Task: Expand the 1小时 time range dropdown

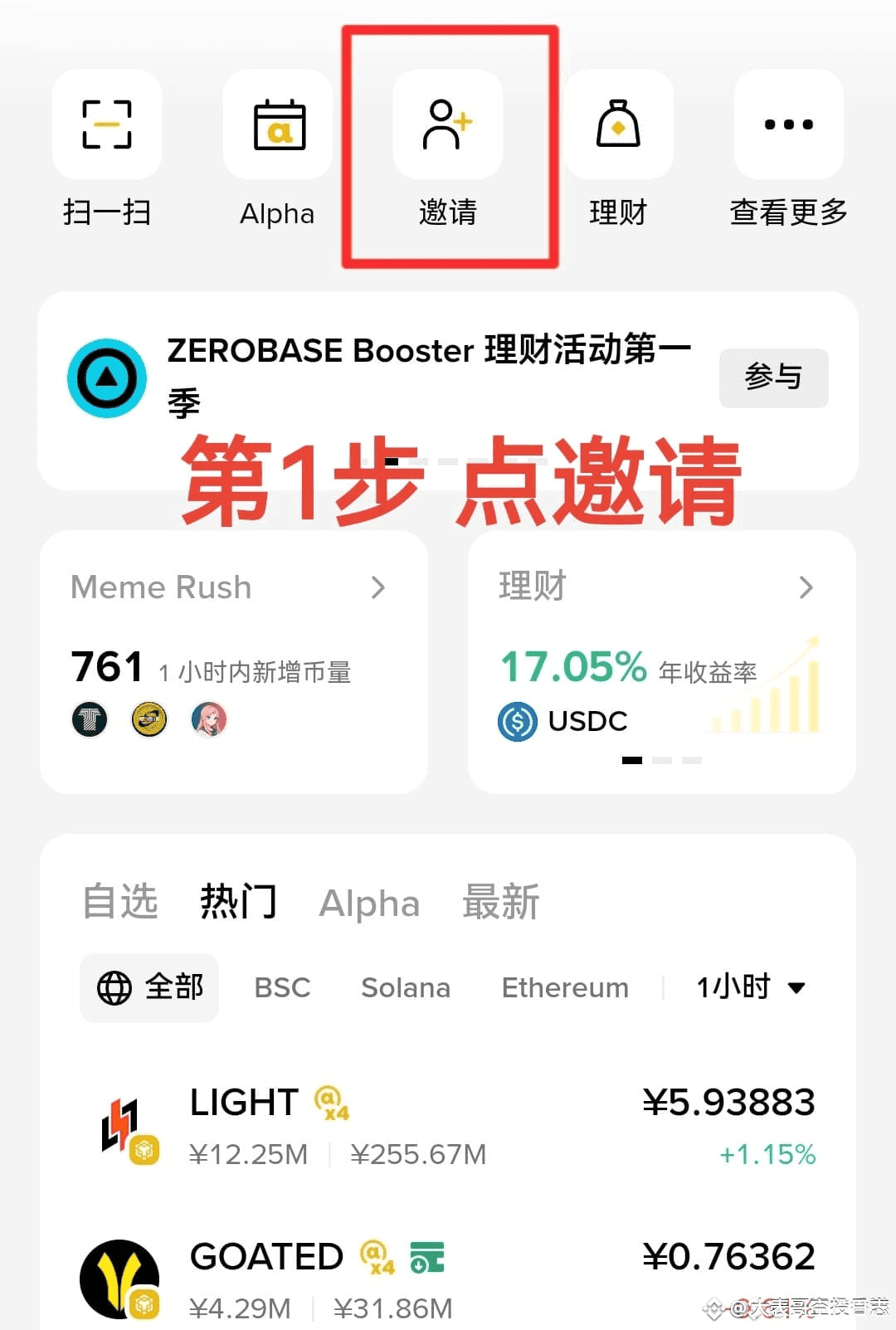Action: pos(751,987)
